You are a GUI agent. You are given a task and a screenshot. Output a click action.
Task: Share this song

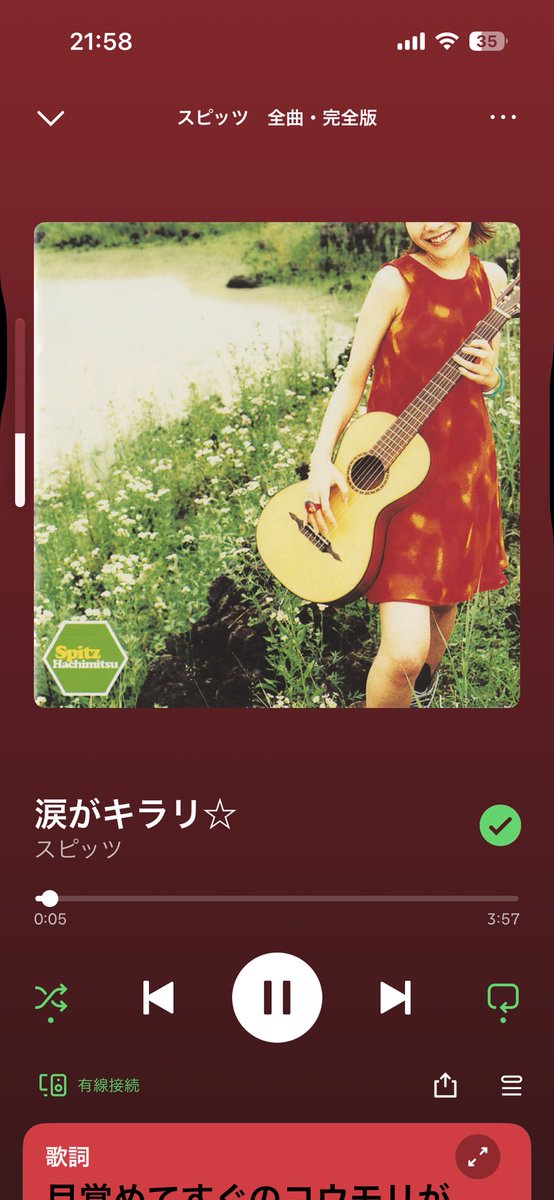tap(445, 1085)
